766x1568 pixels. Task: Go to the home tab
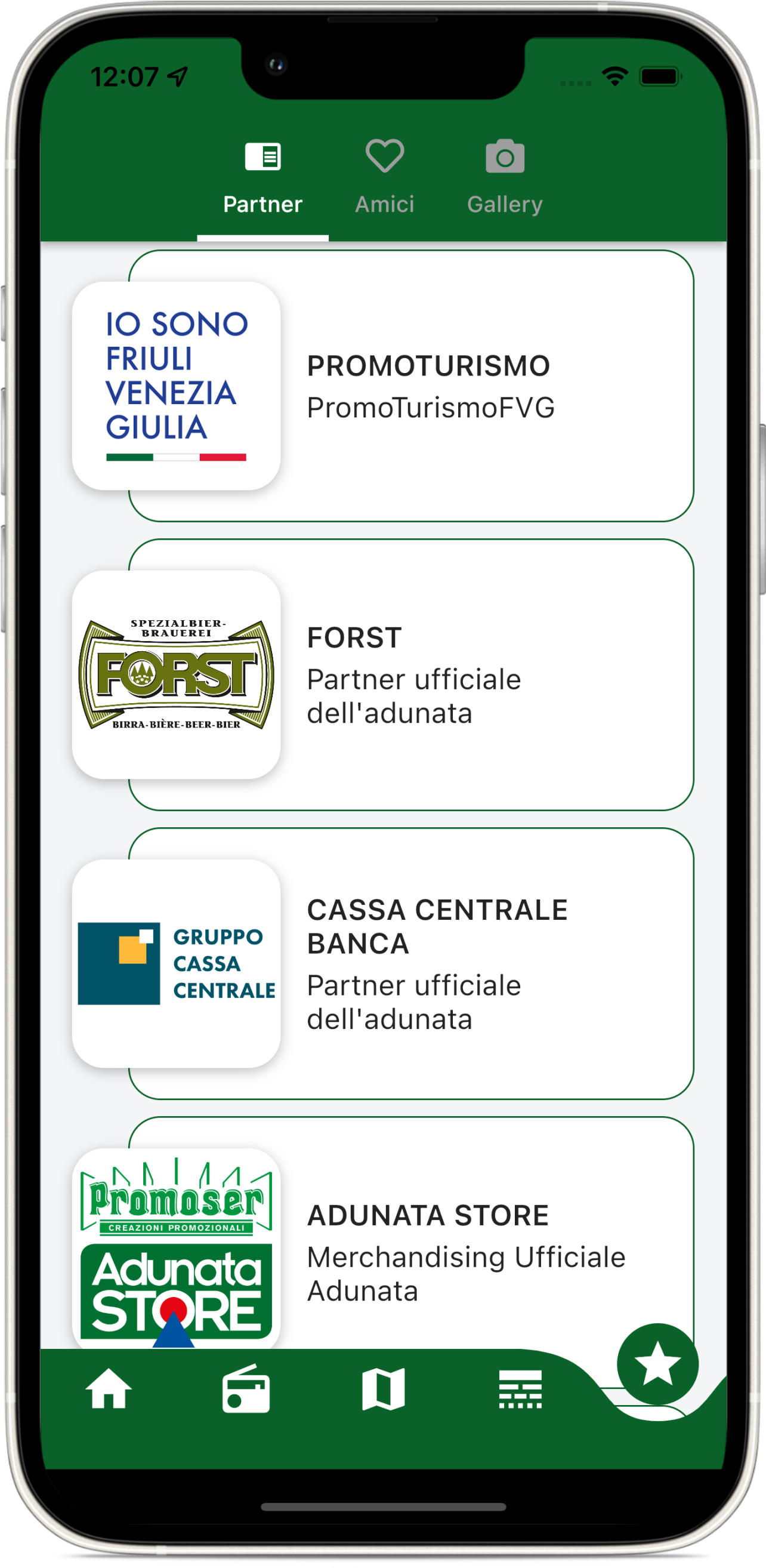pos(109,1390)
